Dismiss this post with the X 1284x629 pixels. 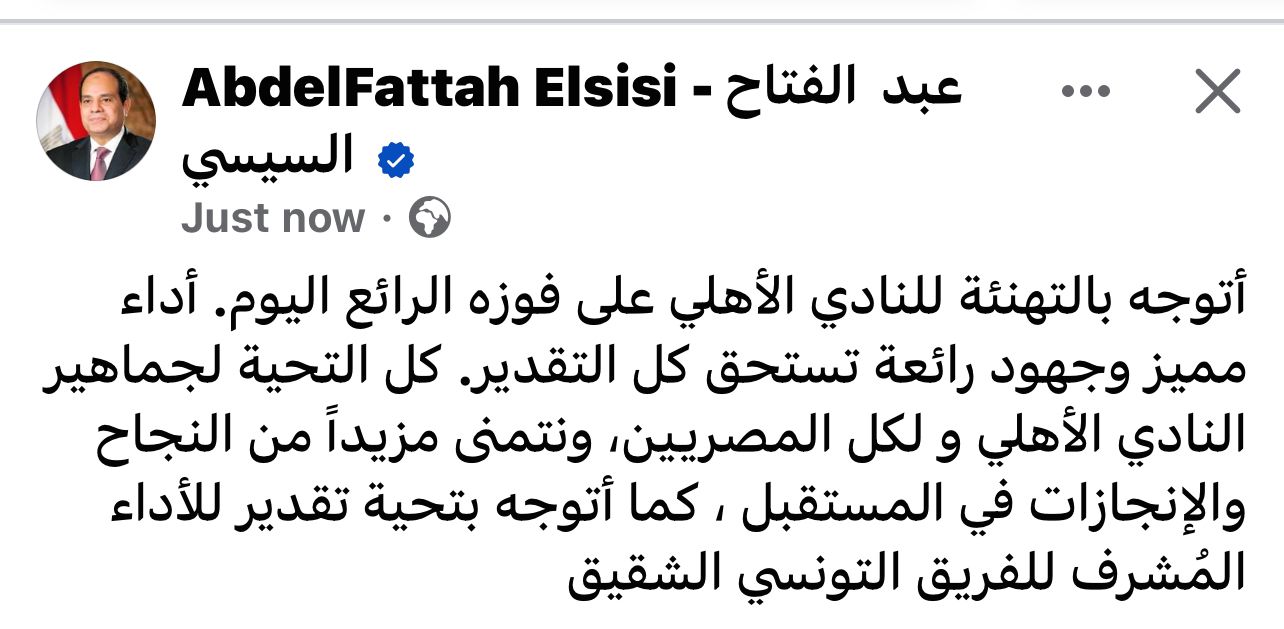pyautogui.click(x=1217, y=94)
